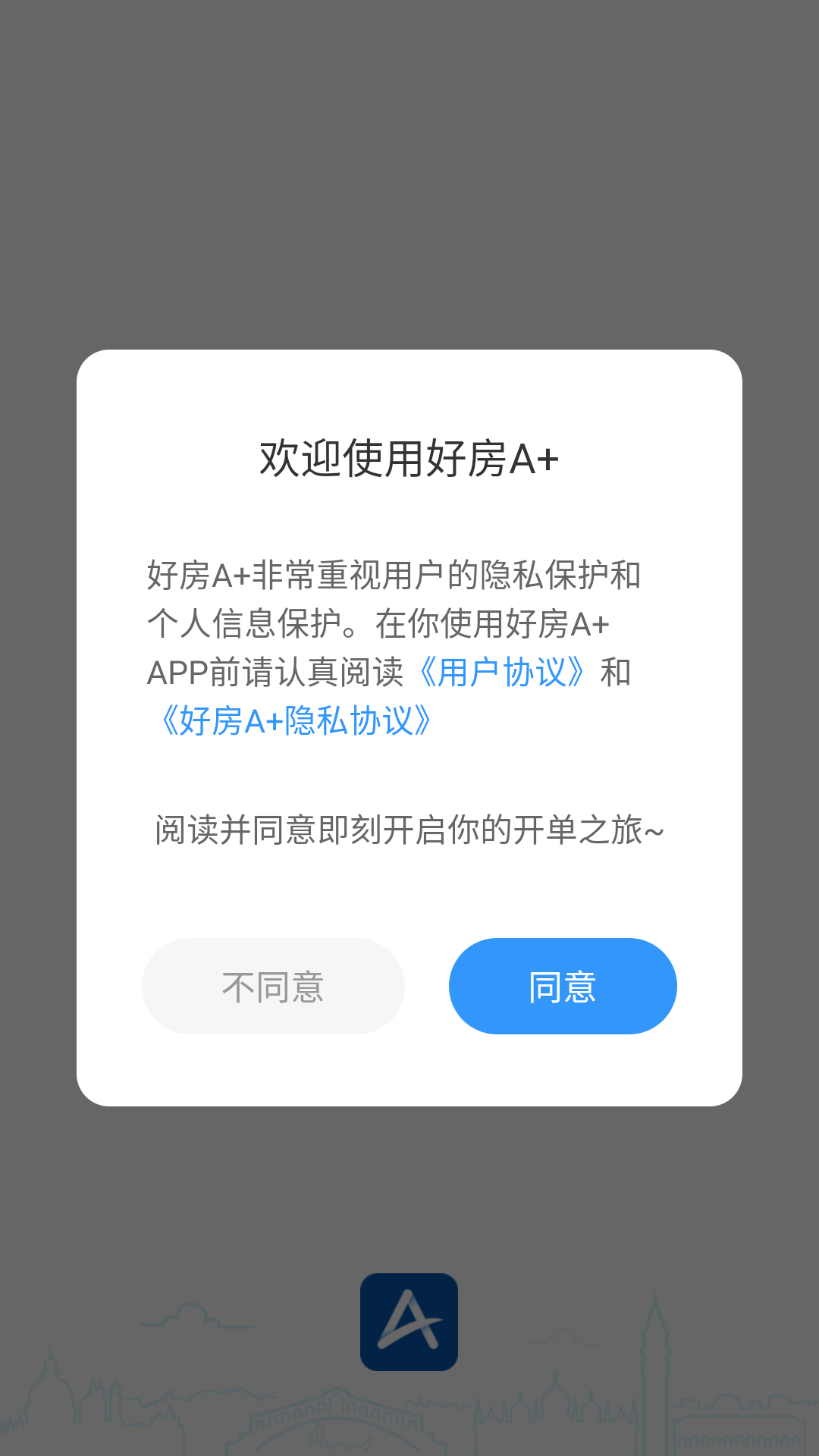The height and width of the screenshot is (1456, 819).
Task: Decline terms with the gray button
Action: pyautogui.click(x=273, y=986)
